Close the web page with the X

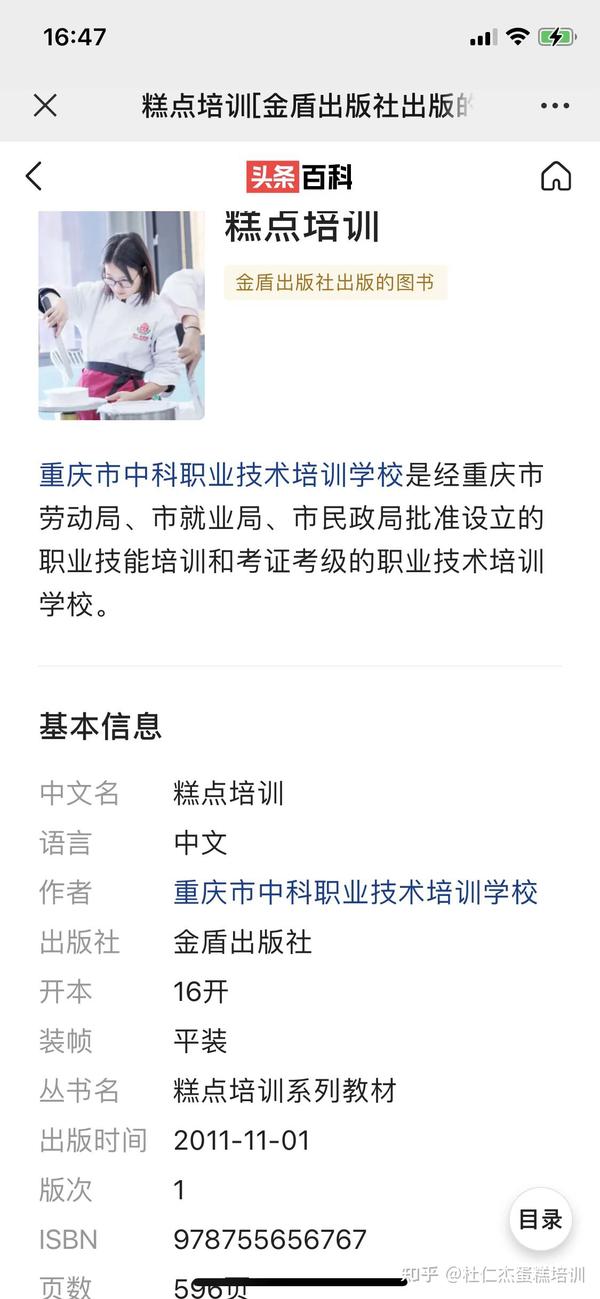click(45, 106)
